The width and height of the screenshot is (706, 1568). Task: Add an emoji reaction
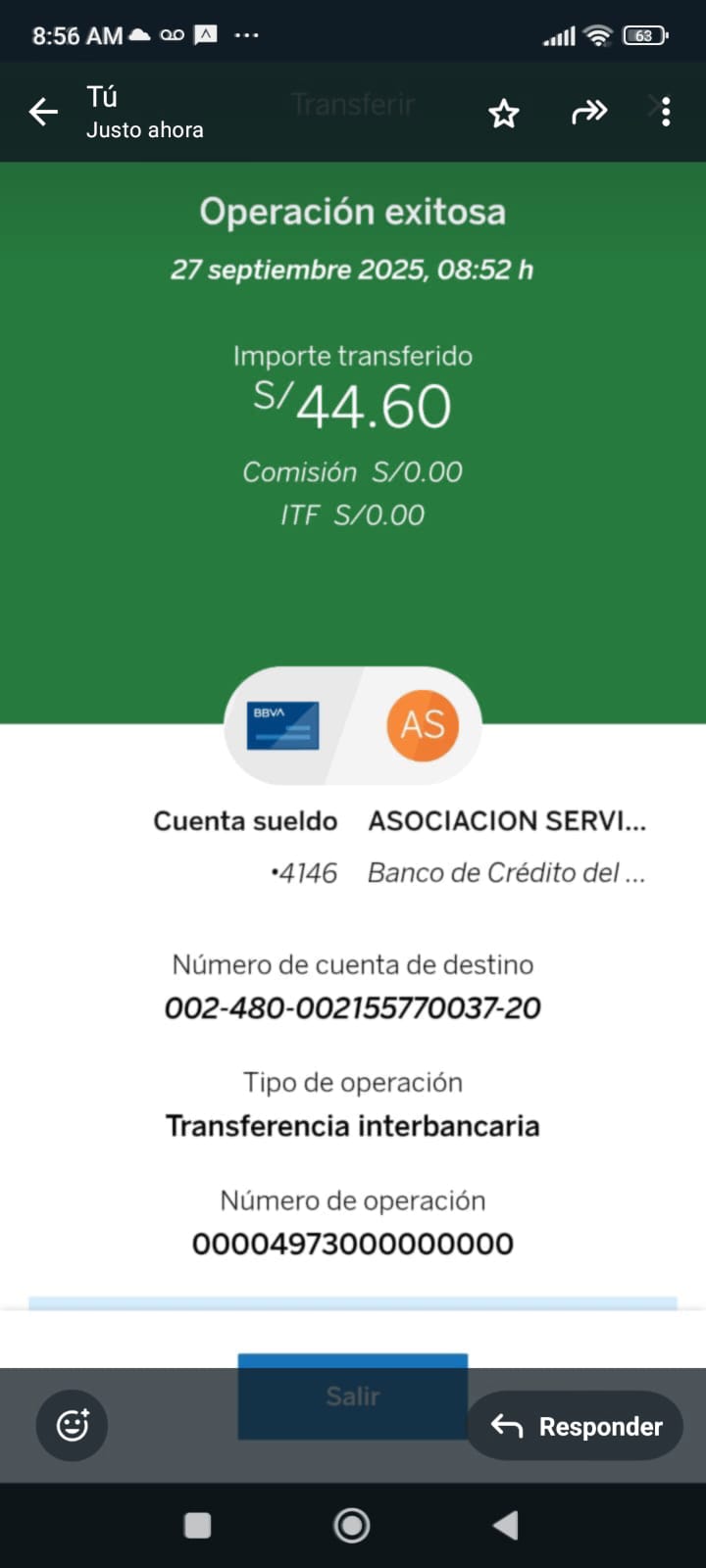[x=73, y=1425]
